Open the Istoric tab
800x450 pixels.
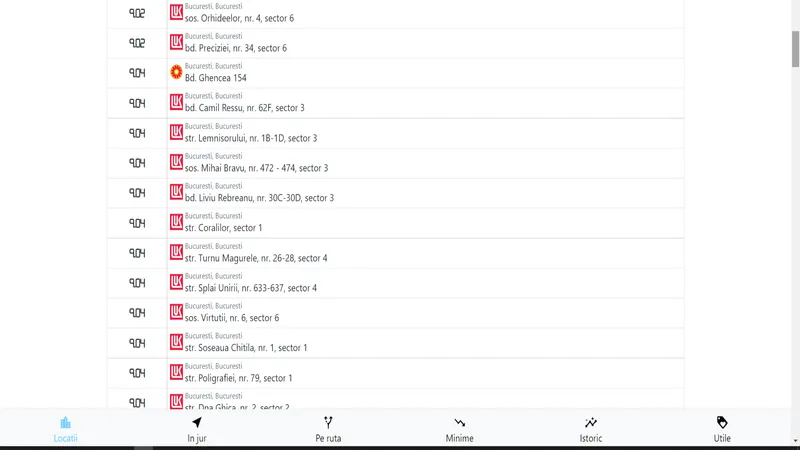coord(591,429)
